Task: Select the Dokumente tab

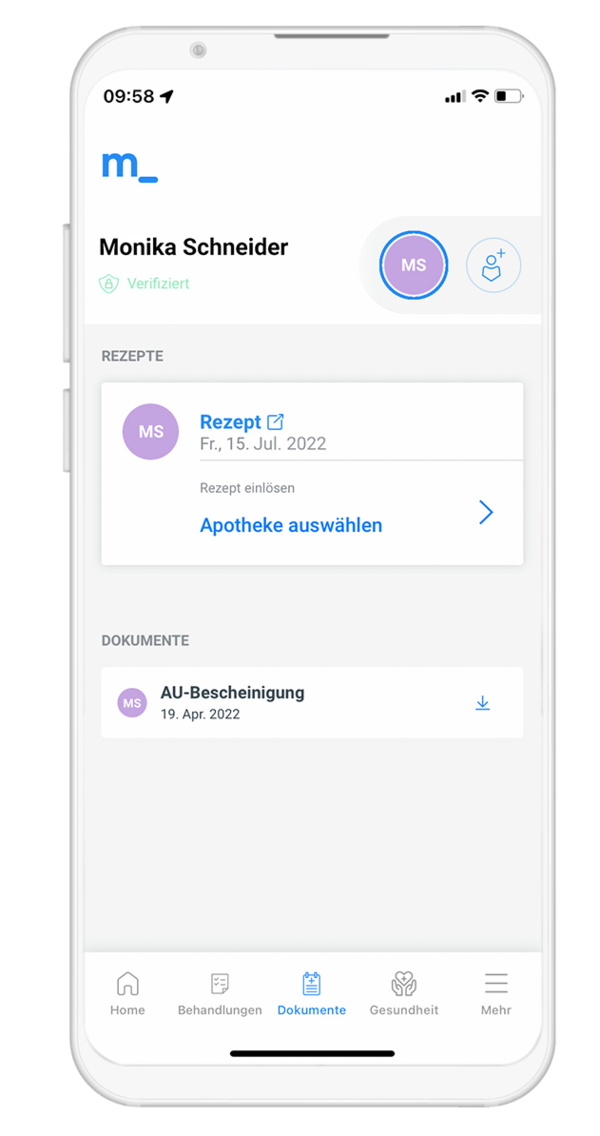Action: pos(311,993)
